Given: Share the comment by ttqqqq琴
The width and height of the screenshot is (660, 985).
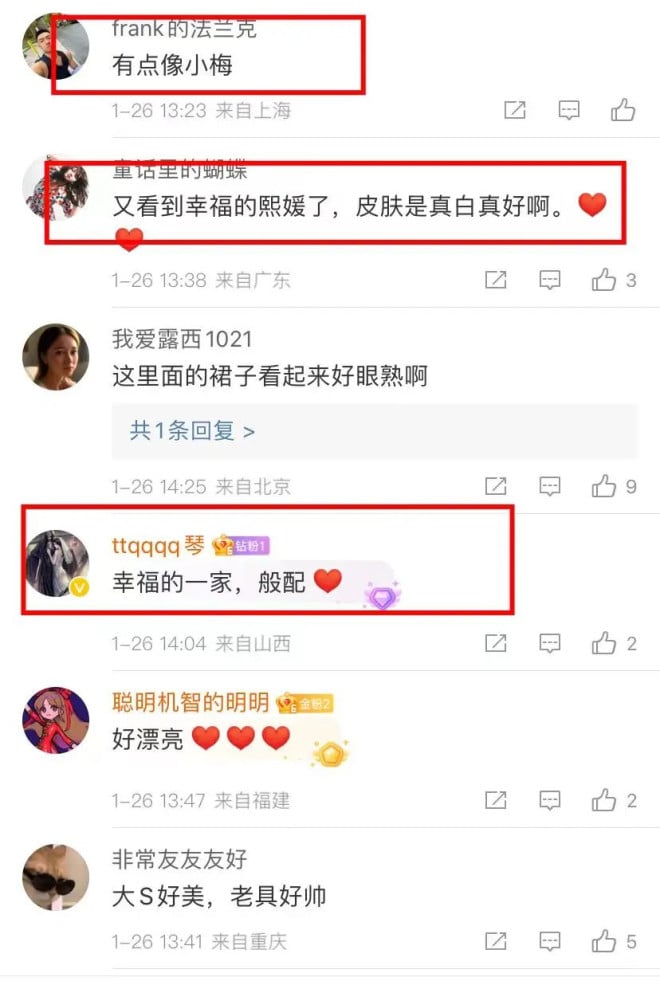Looking at the screenshot, I should coord(495,644).
